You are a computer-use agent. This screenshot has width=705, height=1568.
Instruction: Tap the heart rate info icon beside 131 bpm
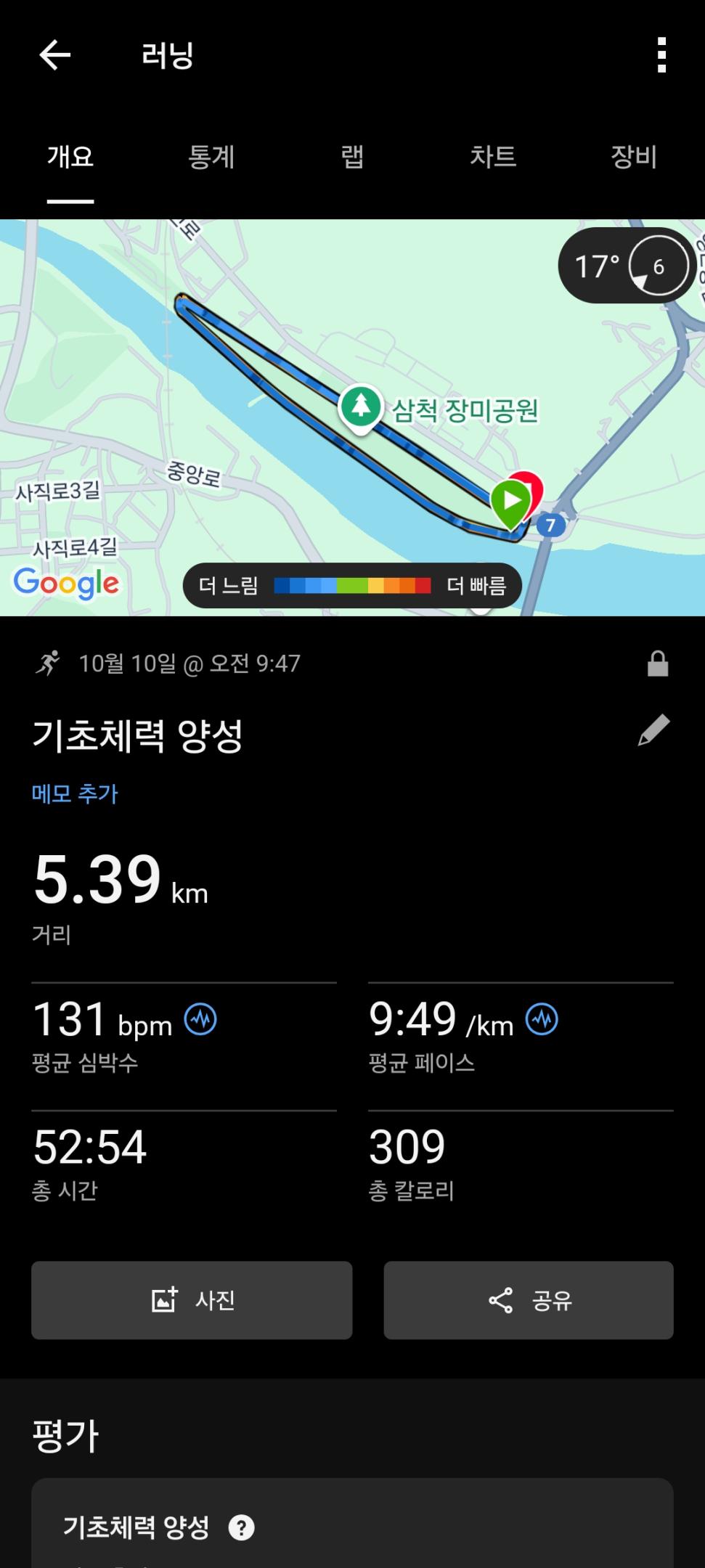coord(200,1019)
